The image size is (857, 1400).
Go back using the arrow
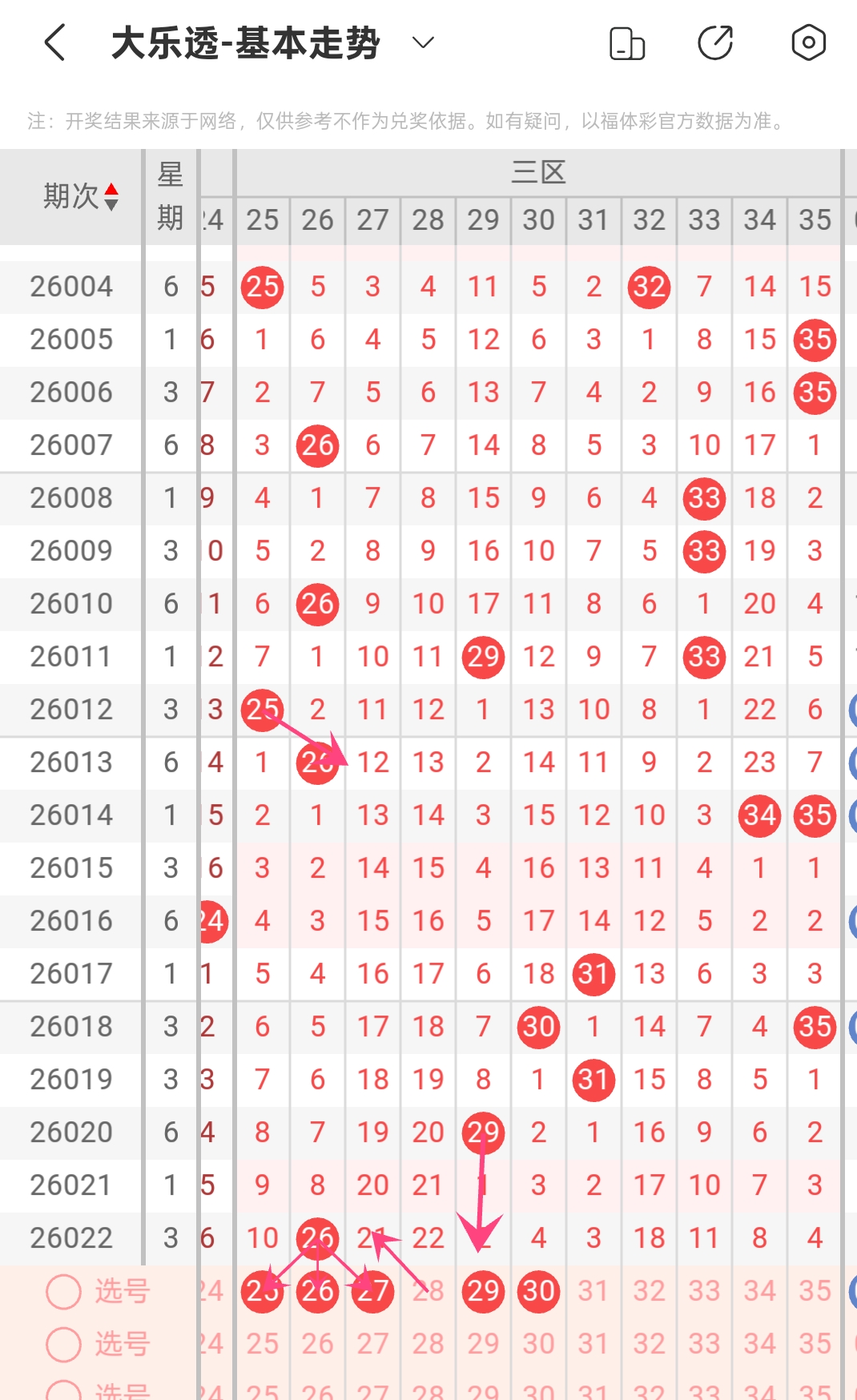coord(54,42)
